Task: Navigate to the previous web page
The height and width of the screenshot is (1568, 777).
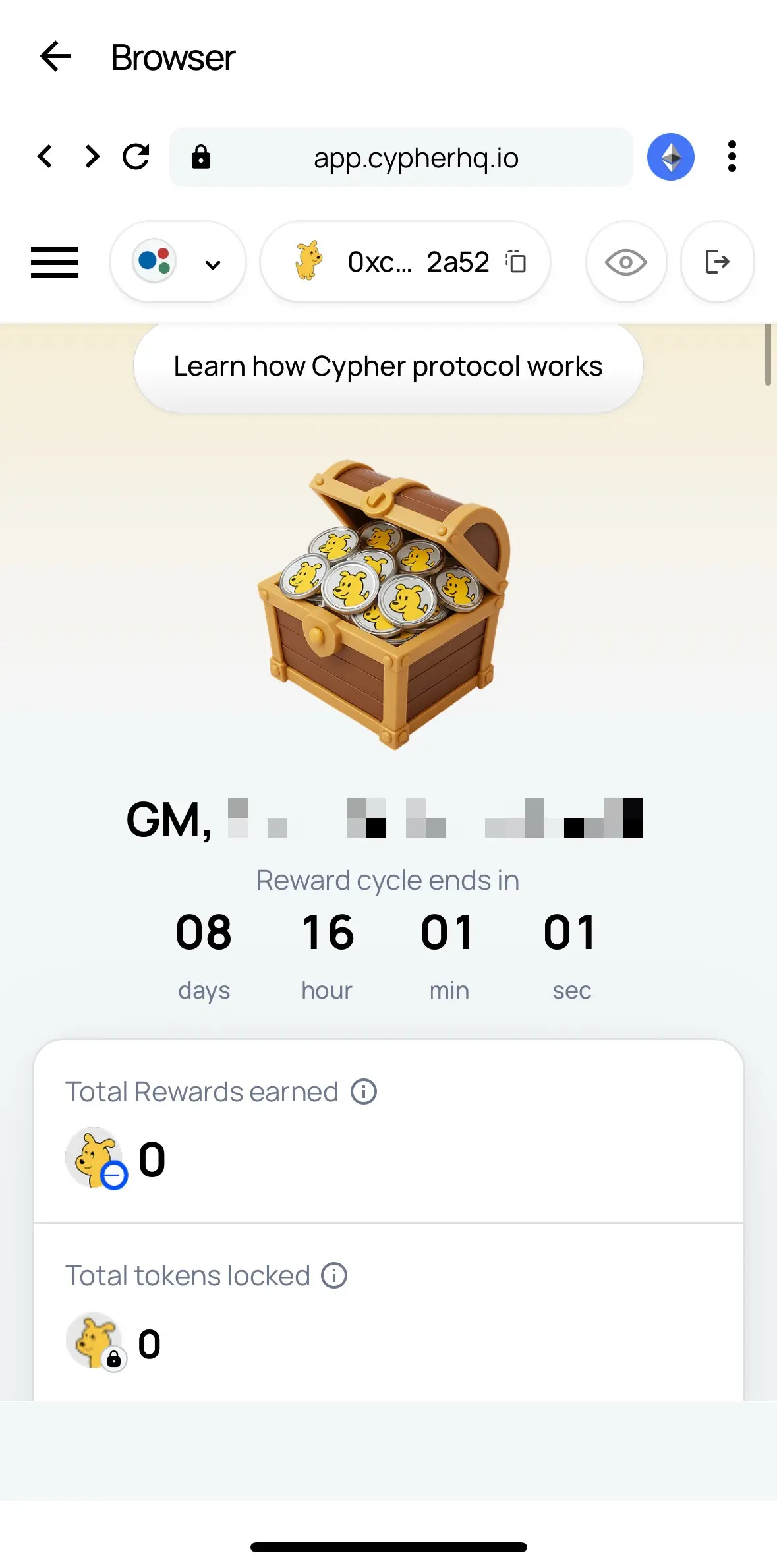Action: coord(45,157)
